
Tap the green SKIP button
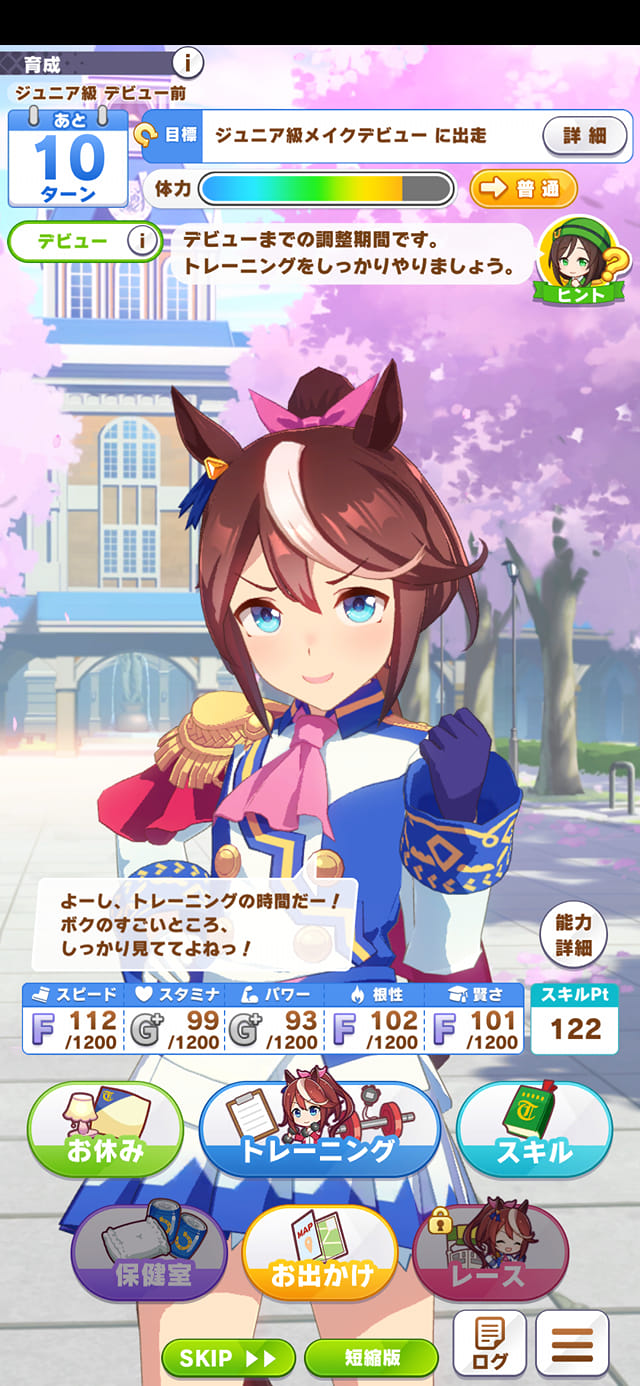[x=228, y=1358]
